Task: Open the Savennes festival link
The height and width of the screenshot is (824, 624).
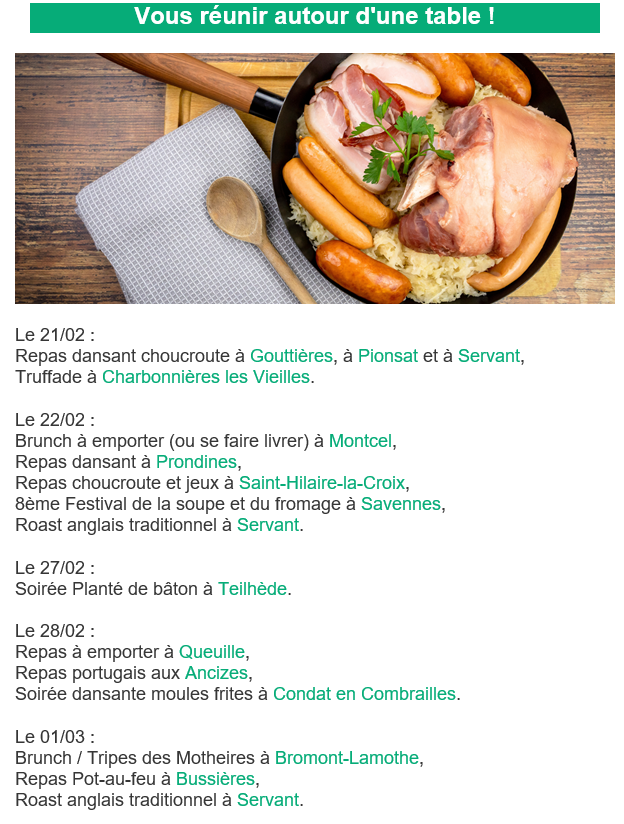Action: point(401,504)
